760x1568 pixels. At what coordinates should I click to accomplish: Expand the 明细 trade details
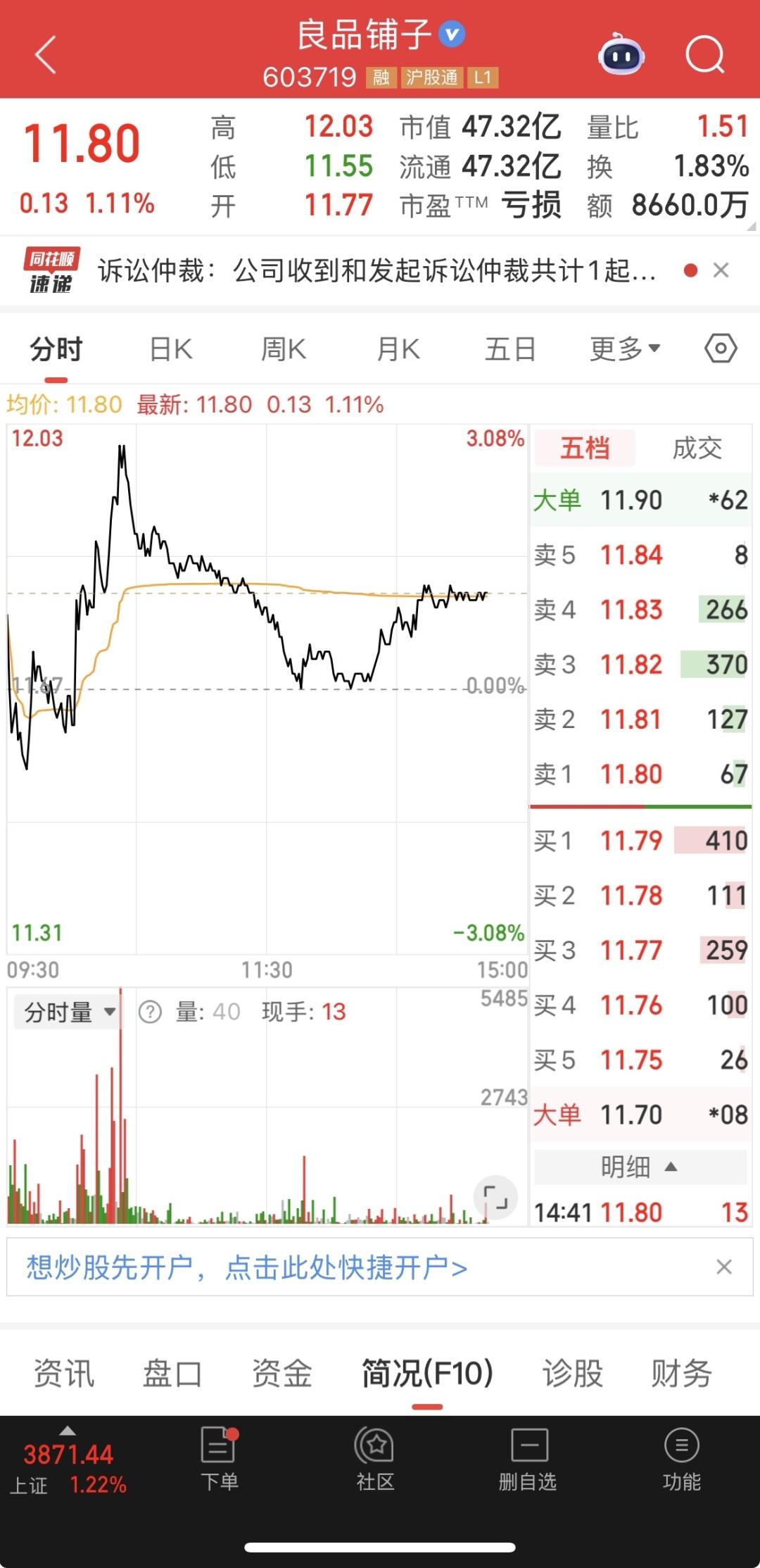[x=639, y=1167]
